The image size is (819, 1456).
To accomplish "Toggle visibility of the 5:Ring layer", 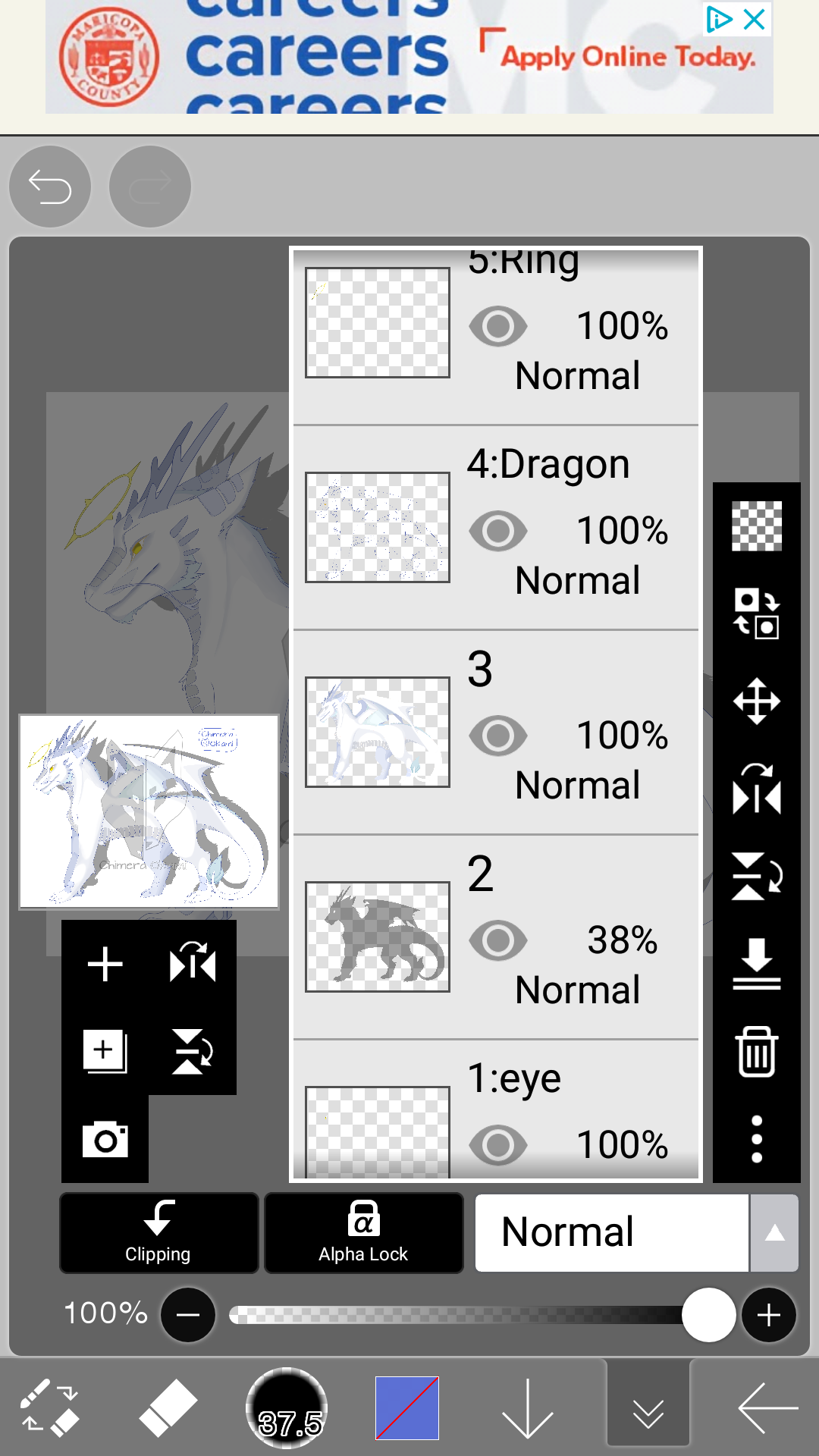I will point(497,326).
